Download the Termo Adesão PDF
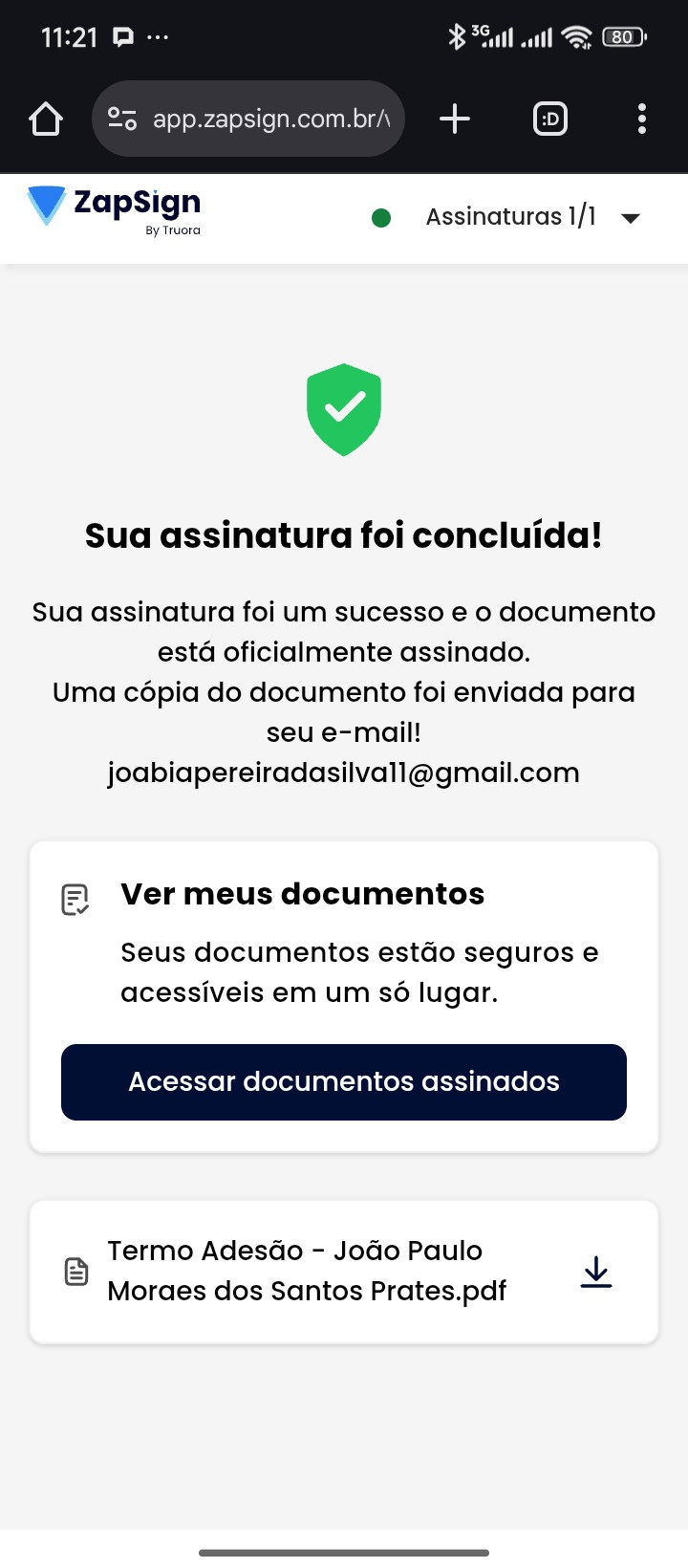 point(596,1272)
